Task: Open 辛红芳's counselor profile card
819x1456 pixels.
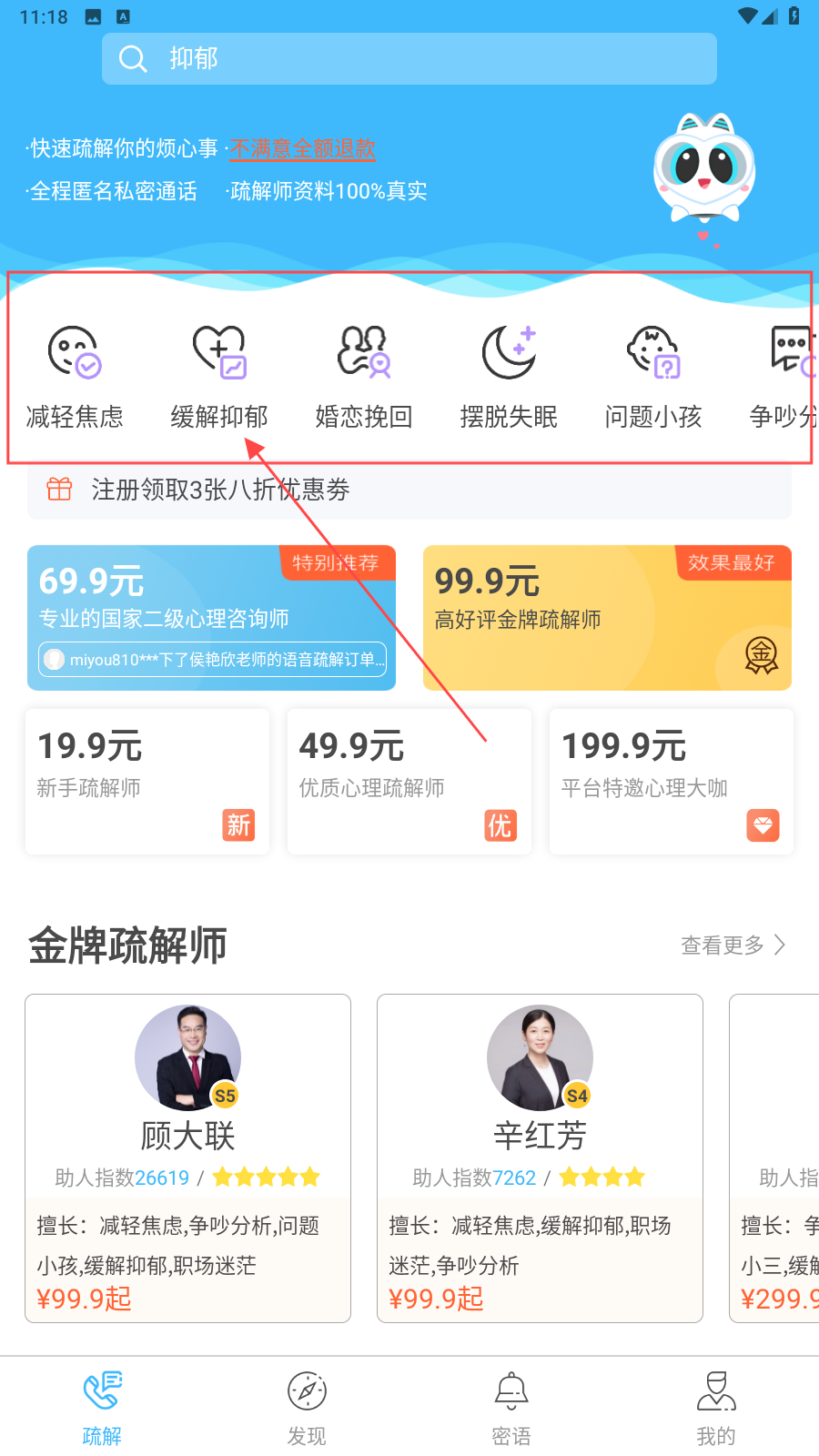Action: pyautogui.click(x=540, y=1158)
